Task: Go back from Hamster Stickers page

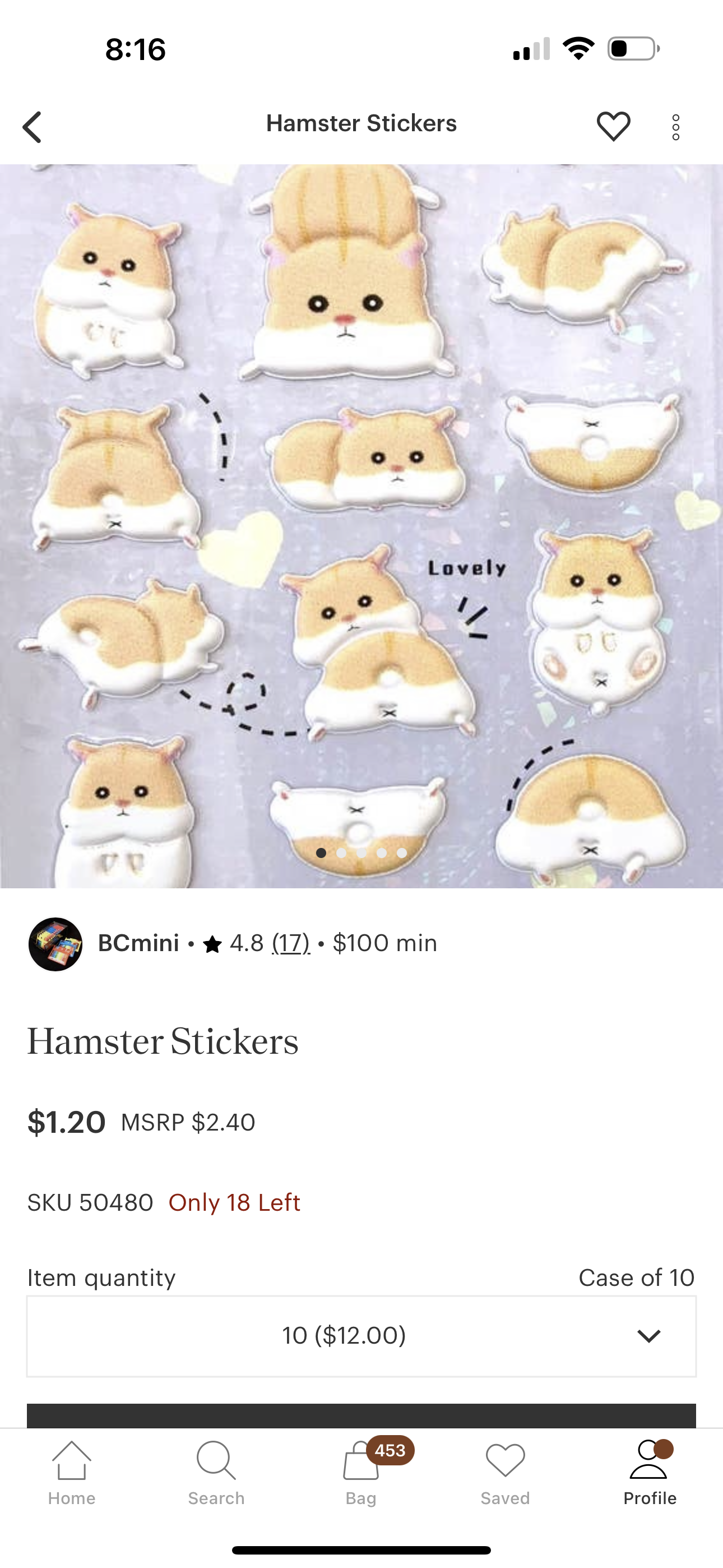Action: click(33, 127)
